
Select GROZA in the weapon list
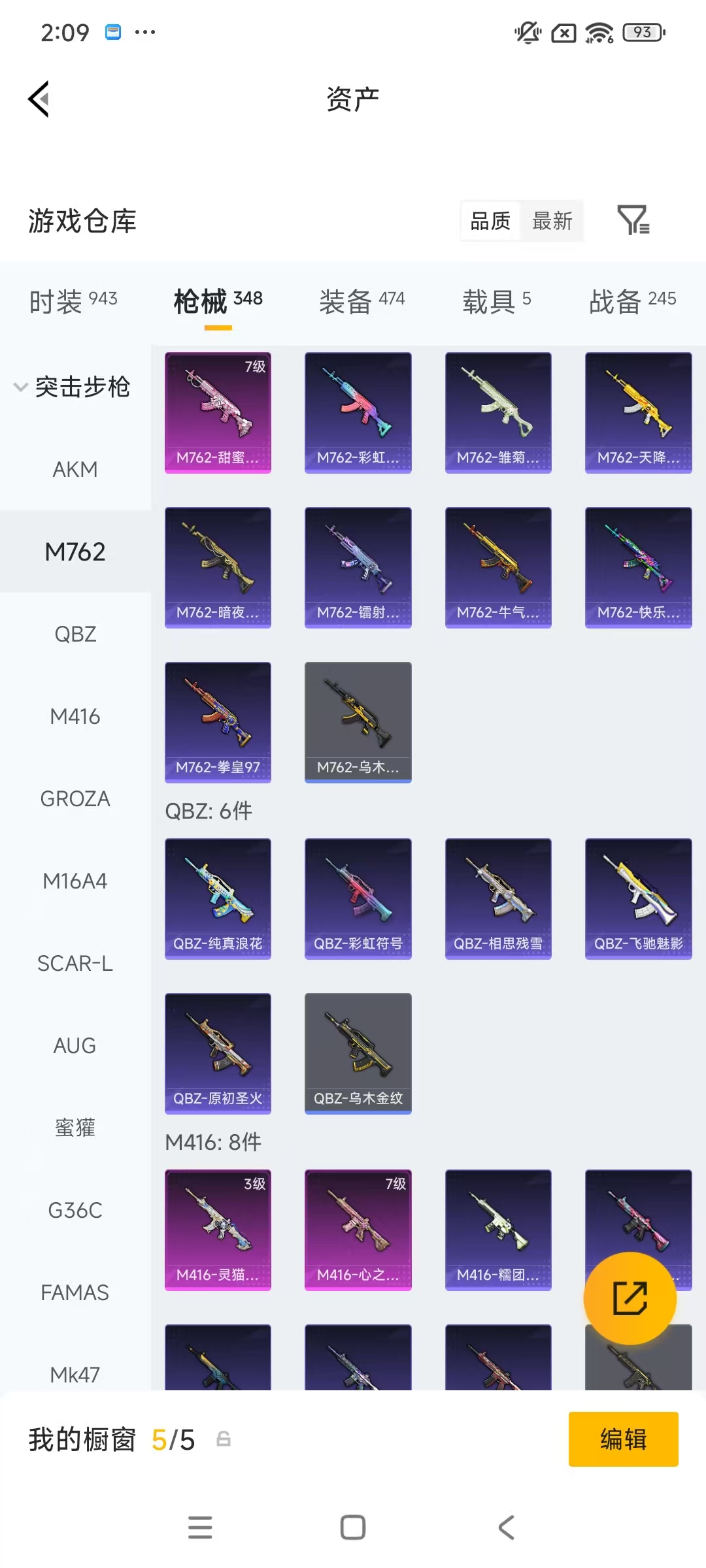[x=75, y=798]
